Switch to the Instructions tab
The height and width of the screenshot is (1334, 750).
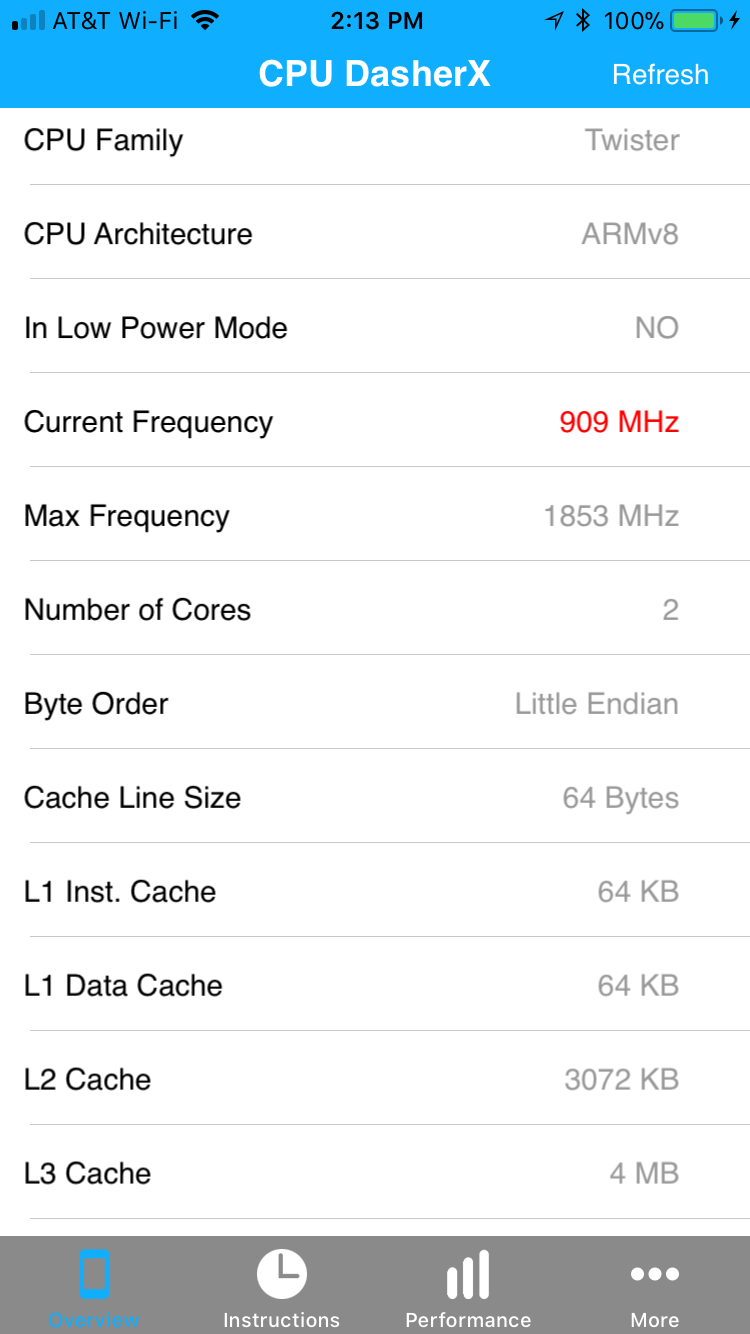click(281, 1287)
